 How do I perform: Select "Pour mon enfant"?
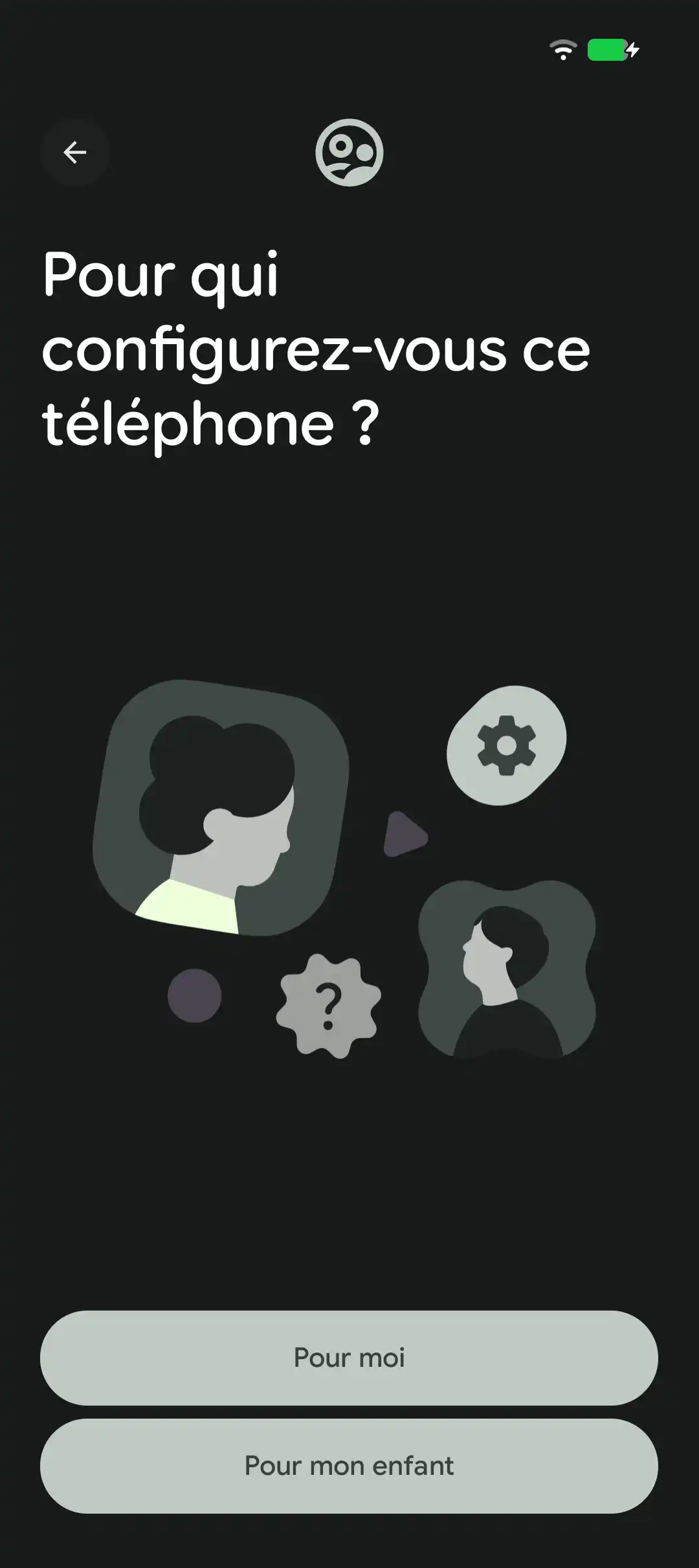click(x=349, y=1465)
